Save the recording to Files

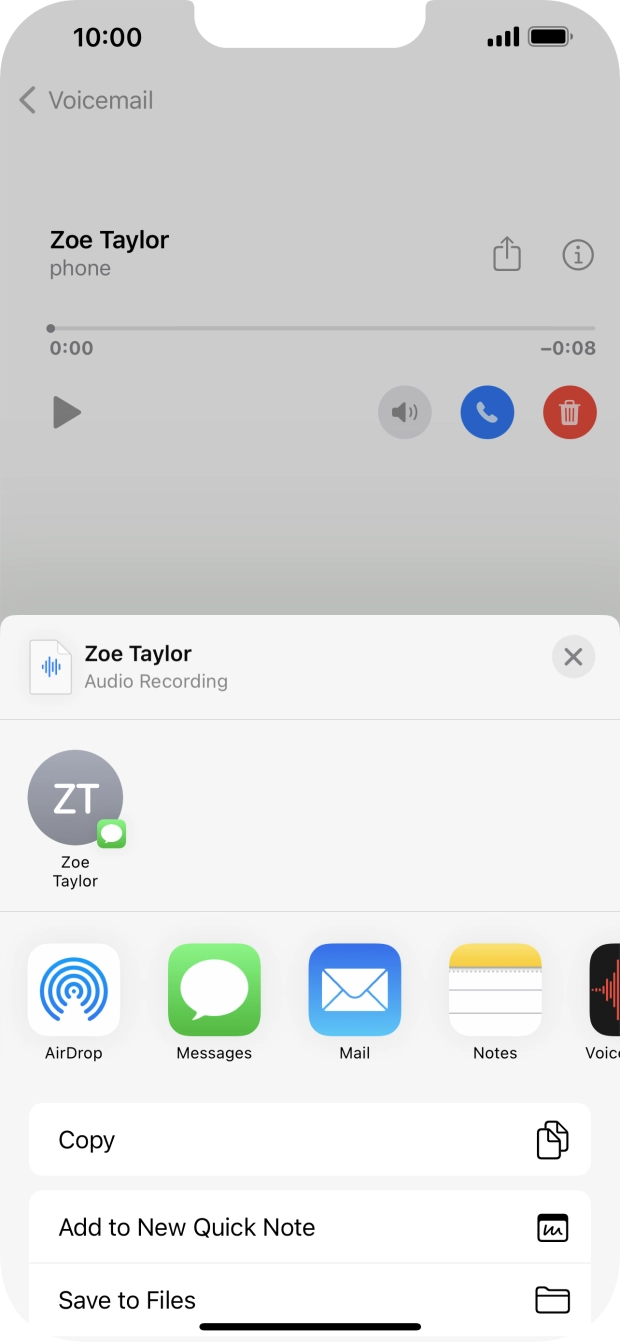(310, 1300)
